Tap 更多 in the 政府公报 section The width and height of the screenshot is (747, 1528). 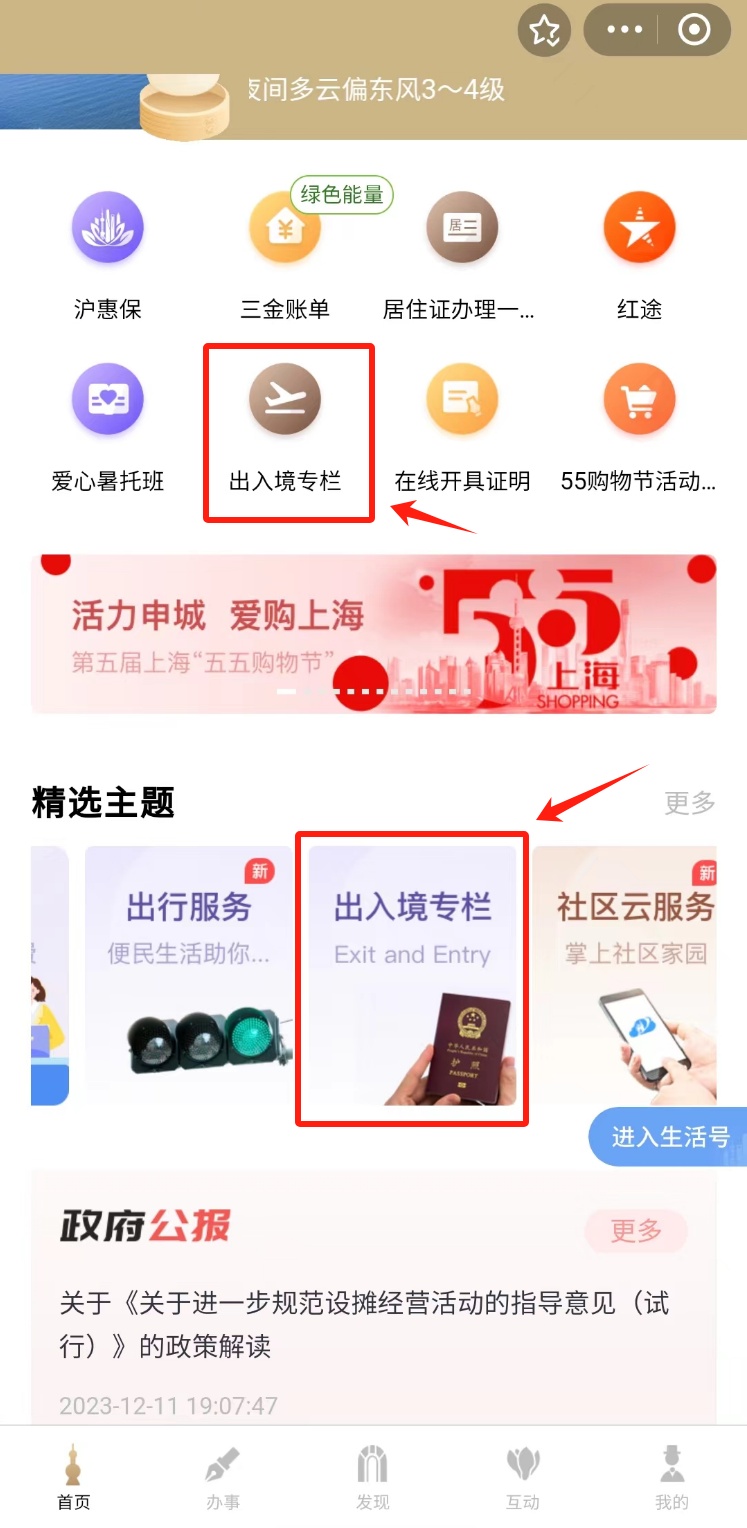coord(636,1231)
